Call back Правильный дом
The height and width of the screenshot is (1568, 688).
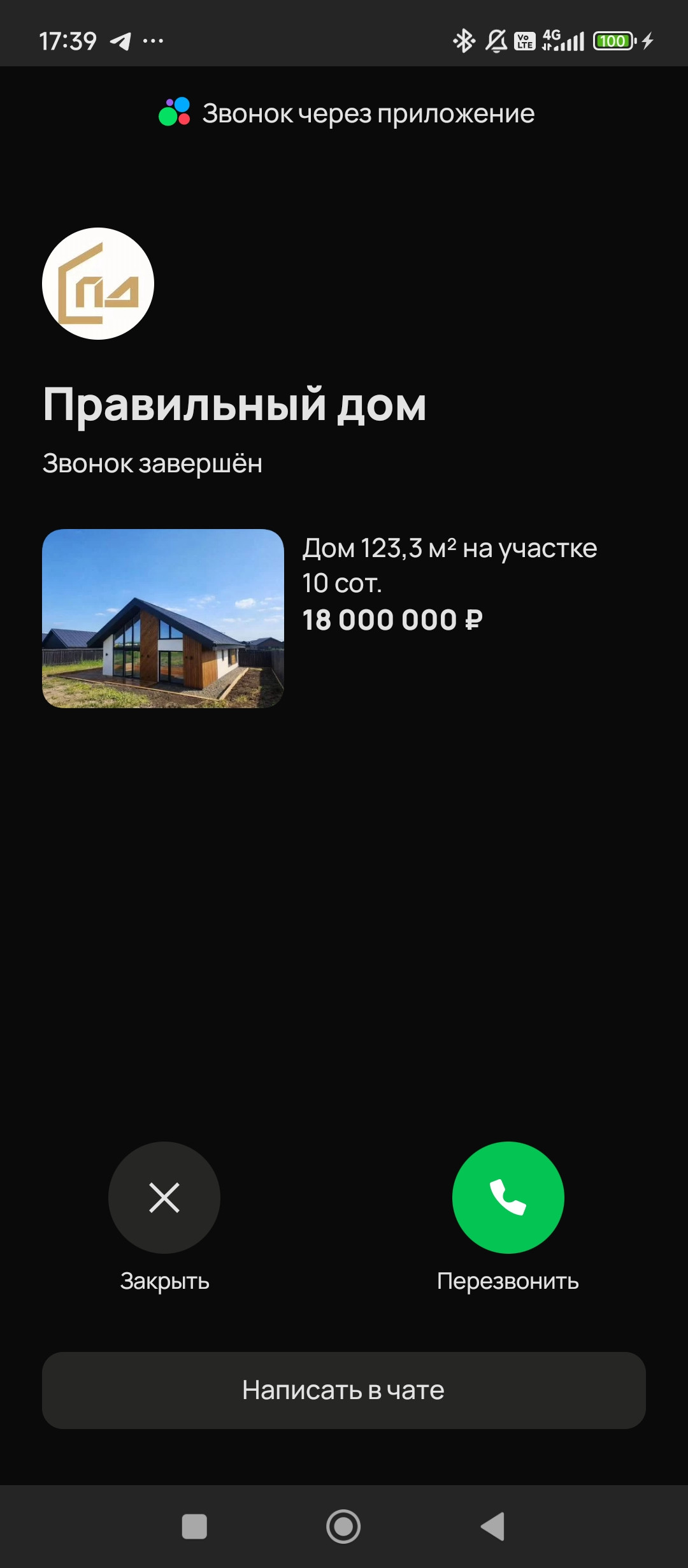click(508, 1197)
